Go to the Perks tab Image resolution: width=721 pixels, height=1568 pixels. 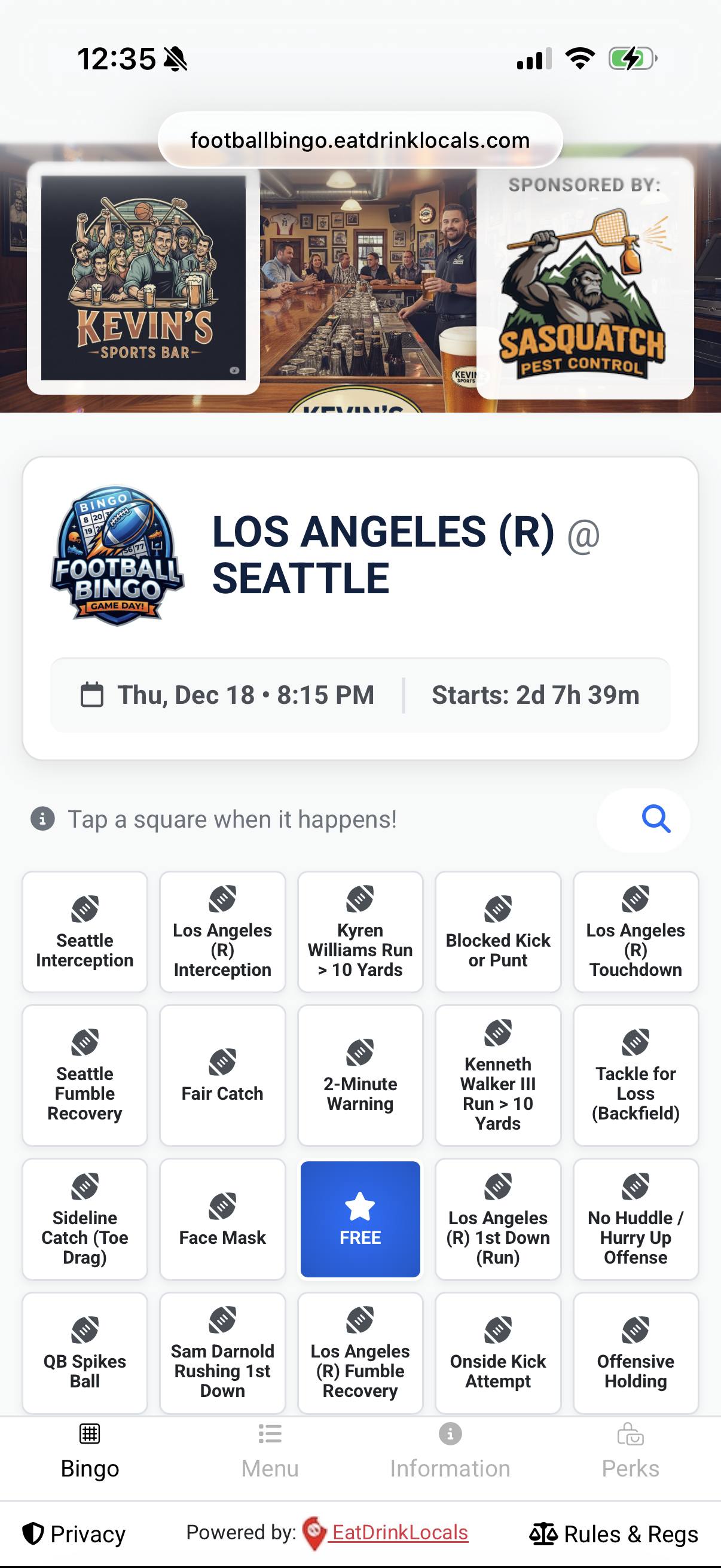tap(630, 1453)
